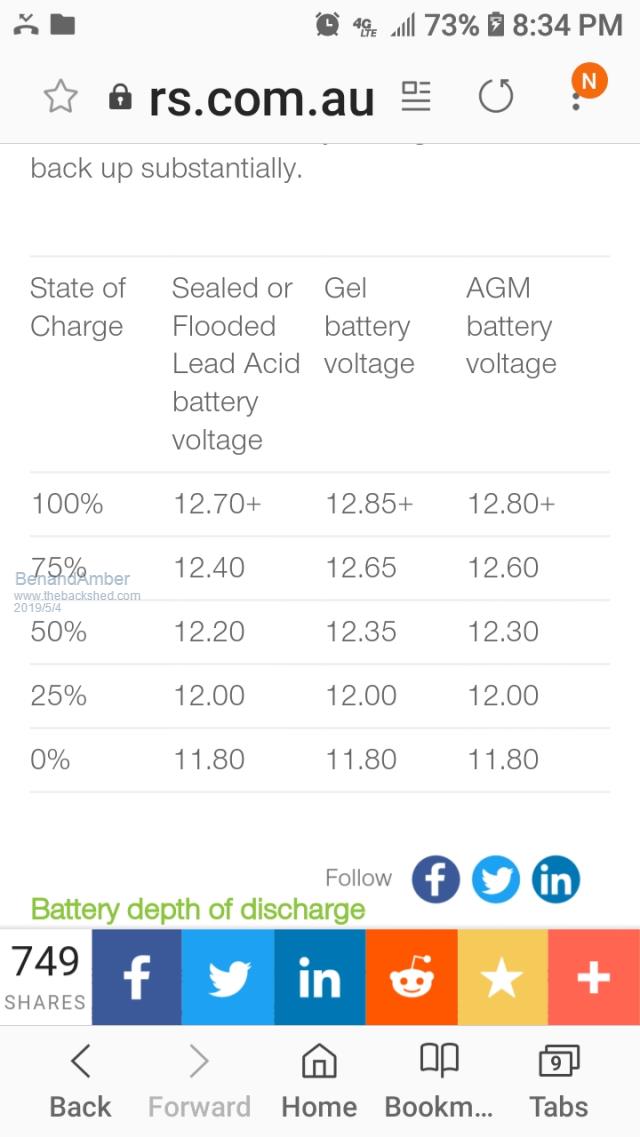
Task: Share this article on Twitter
Action: 228,978
